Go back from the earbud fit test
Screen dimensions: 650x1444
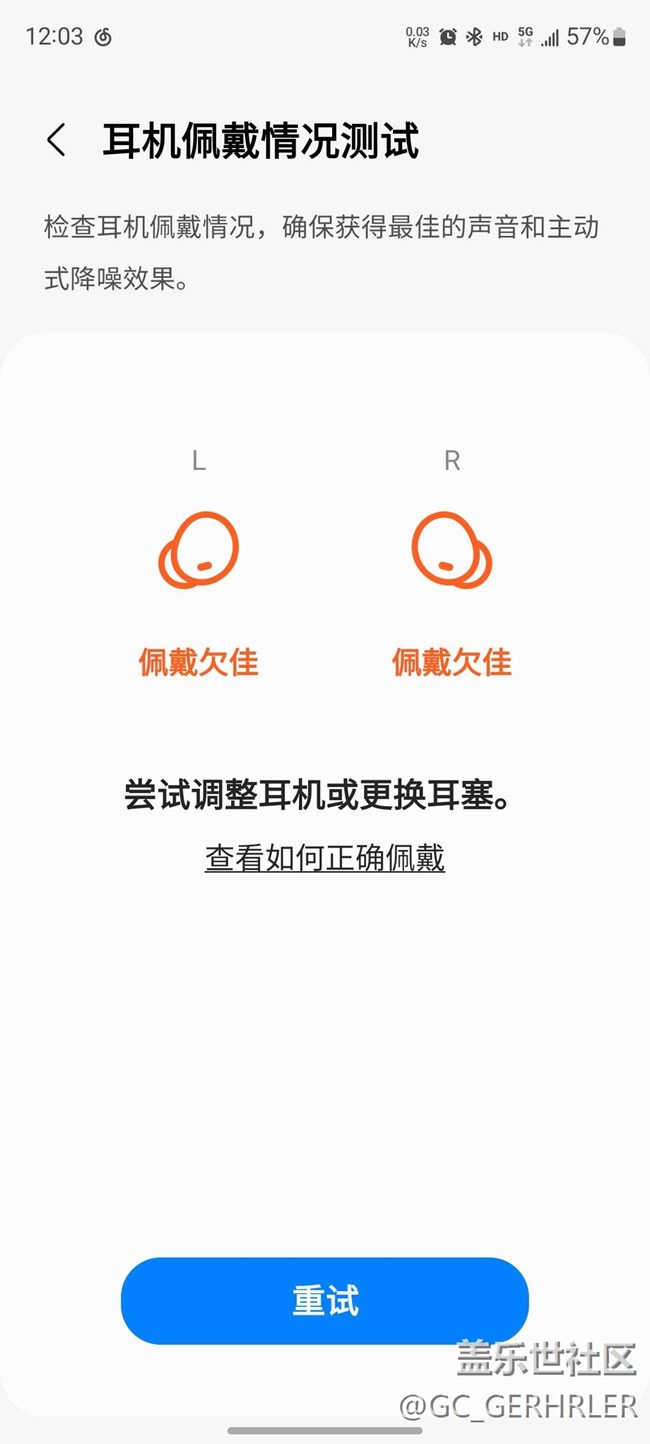point(57,141)
